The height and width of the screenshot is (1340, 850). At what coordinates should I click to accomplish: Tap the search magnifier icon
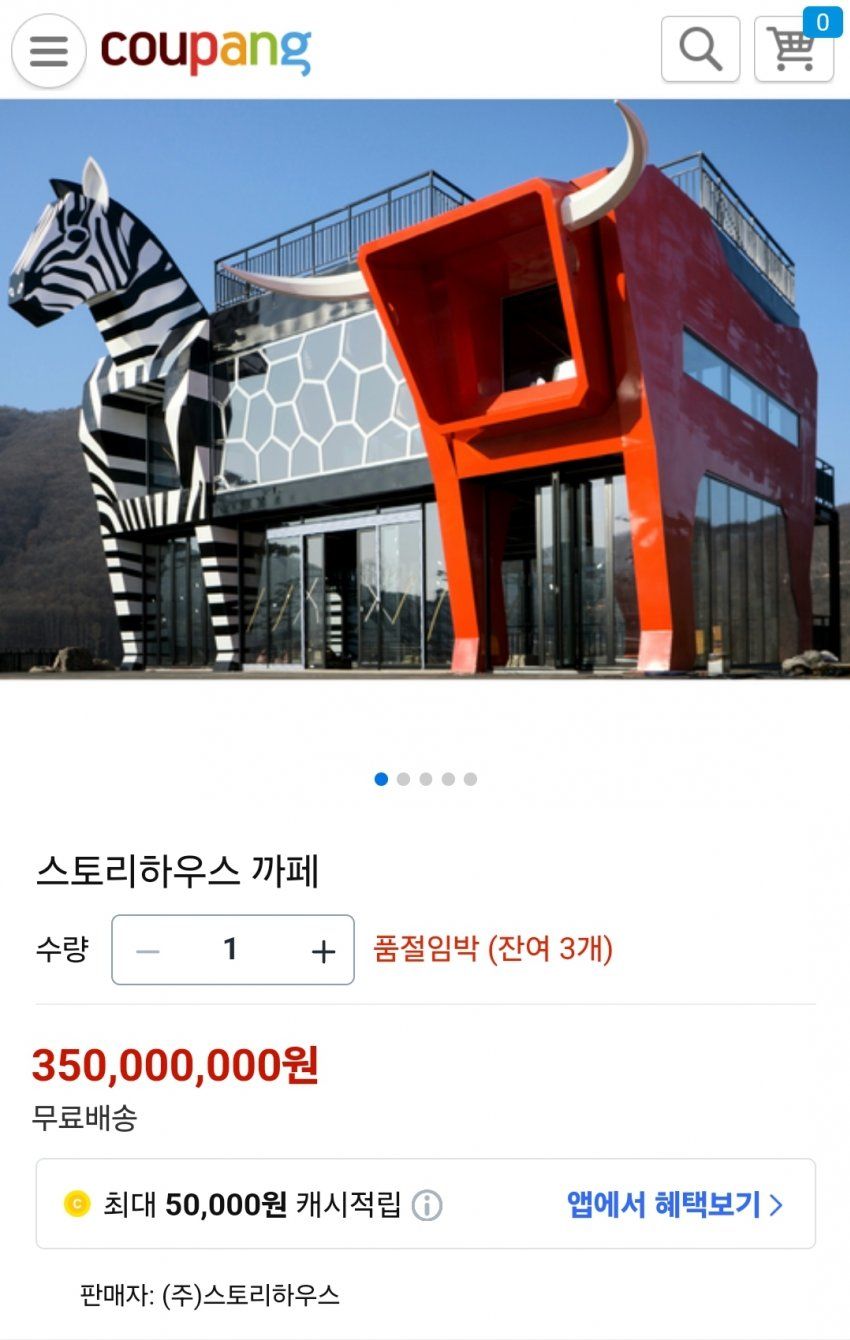pyautogui.click(x=700, y=48)
